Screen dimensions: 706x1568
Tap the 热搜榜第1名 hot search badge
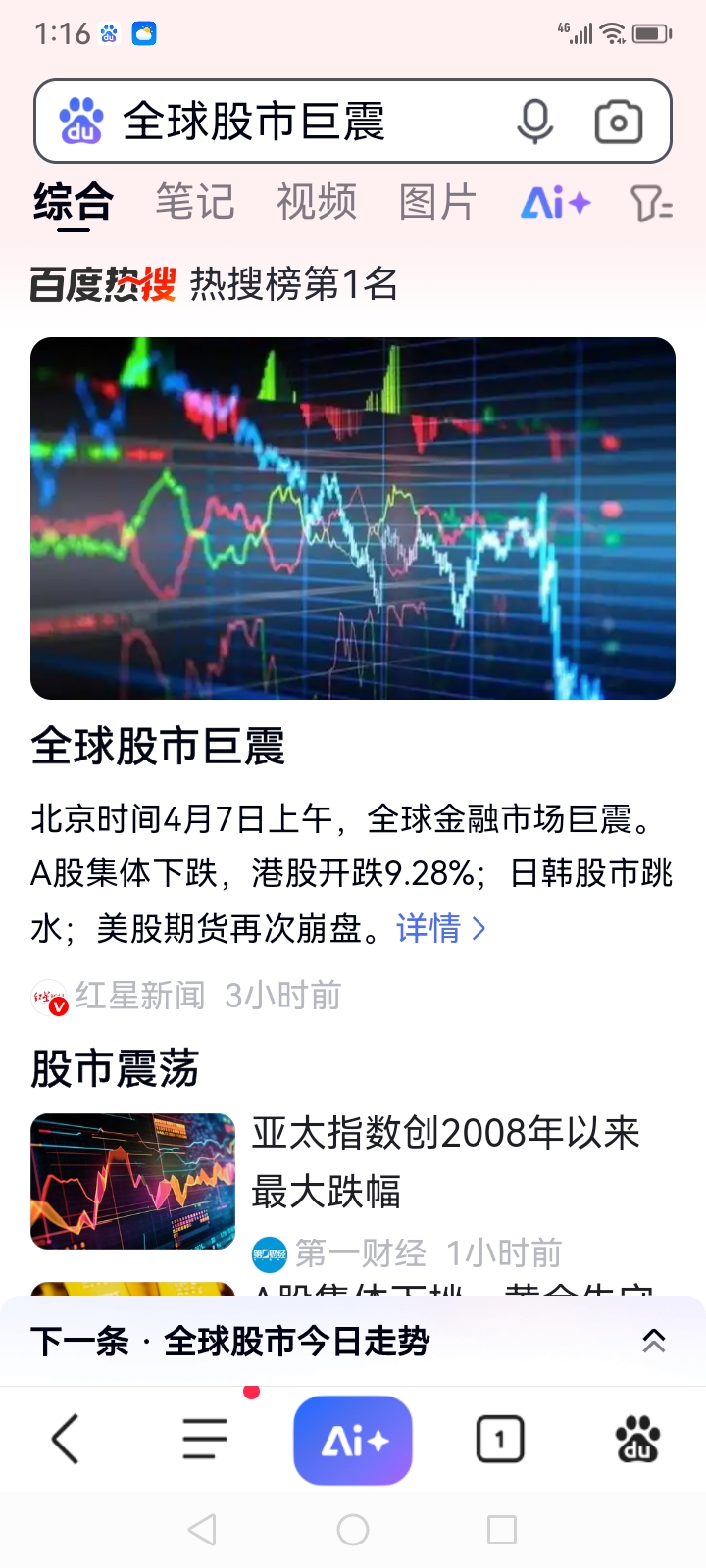click(x=286, y=287)
